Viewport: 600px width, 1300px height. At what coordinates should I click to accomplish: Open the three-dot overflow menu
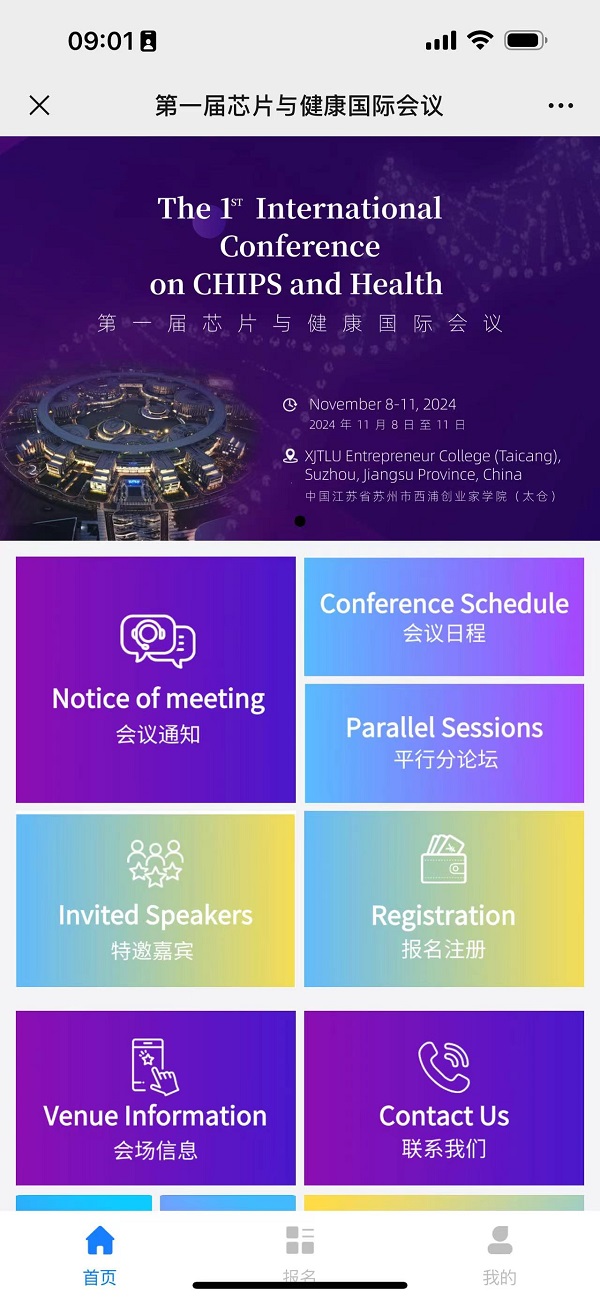pos(560,105)
